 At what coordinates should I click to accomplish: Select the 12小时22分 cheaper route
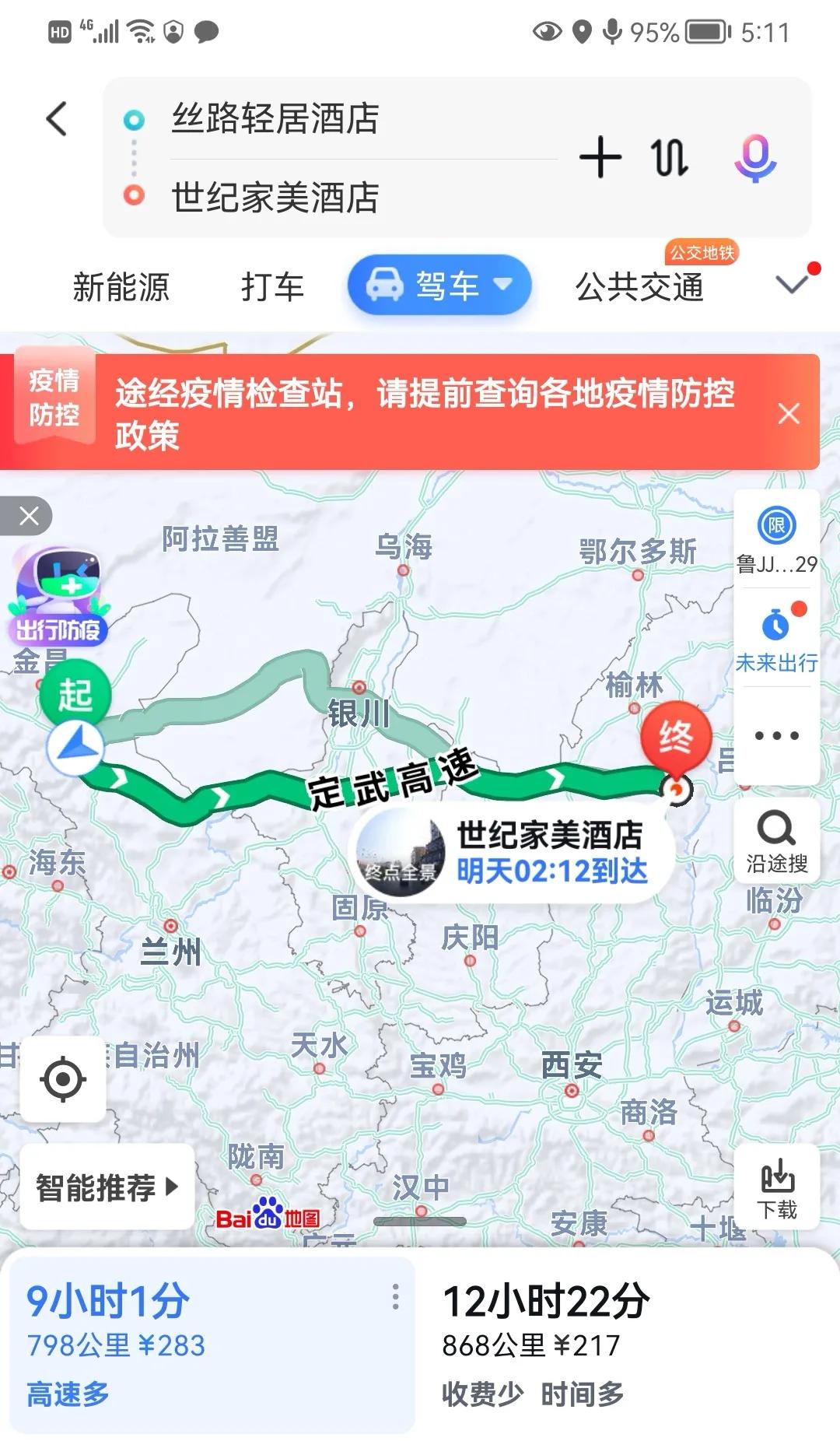(x=544, y=1323)
